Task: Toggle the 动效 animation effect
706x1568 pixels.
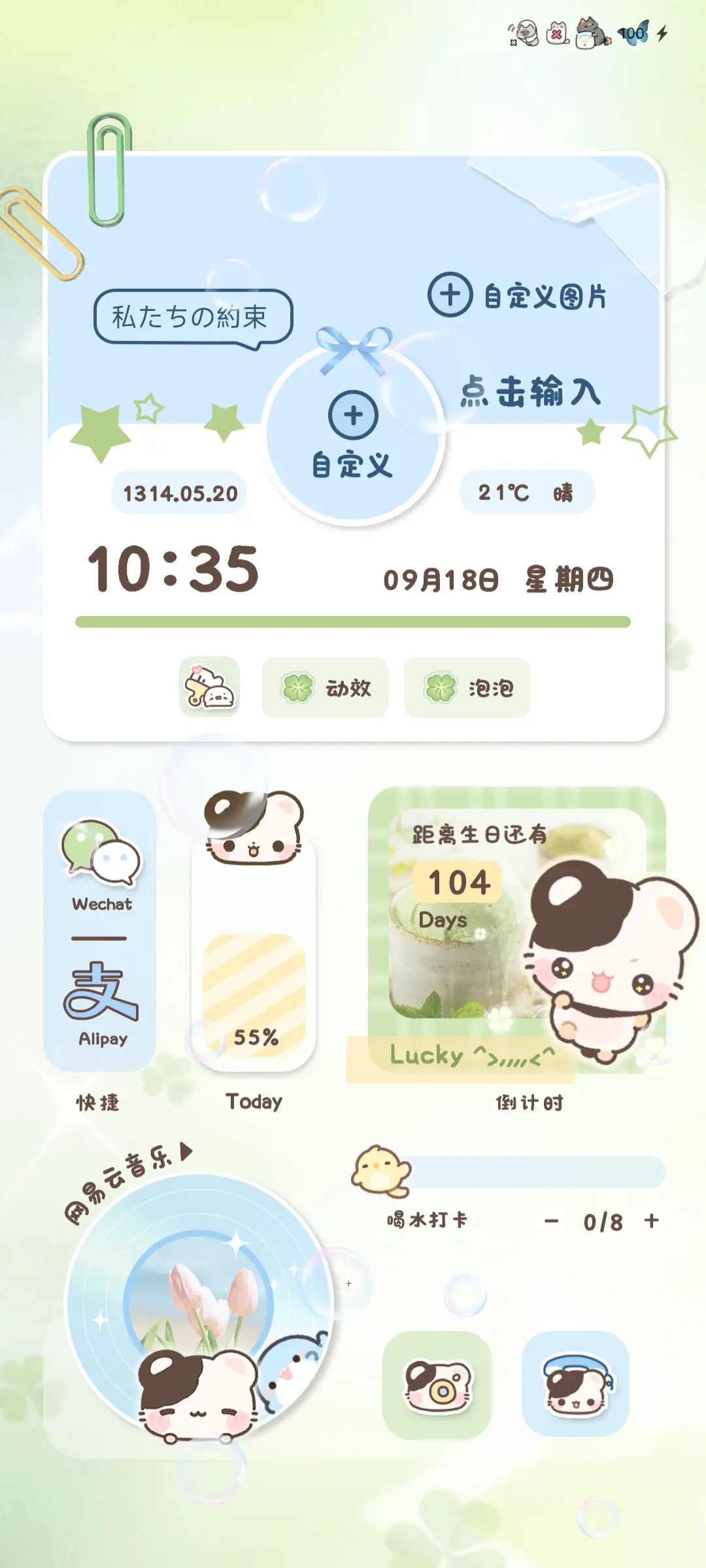Action: tap(325, 688)
